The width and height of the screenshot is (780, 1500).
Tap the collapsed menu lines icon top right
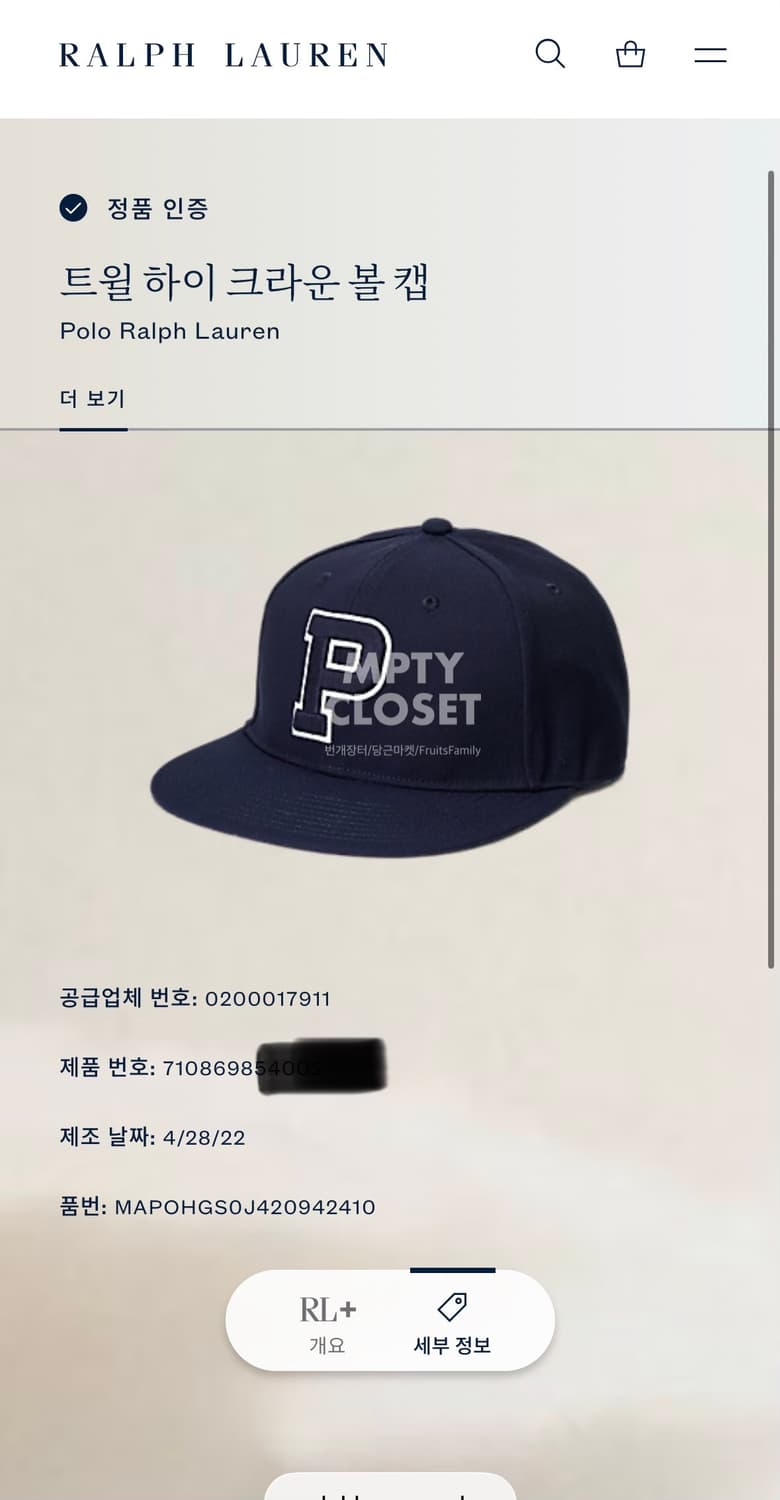[710, 55]
